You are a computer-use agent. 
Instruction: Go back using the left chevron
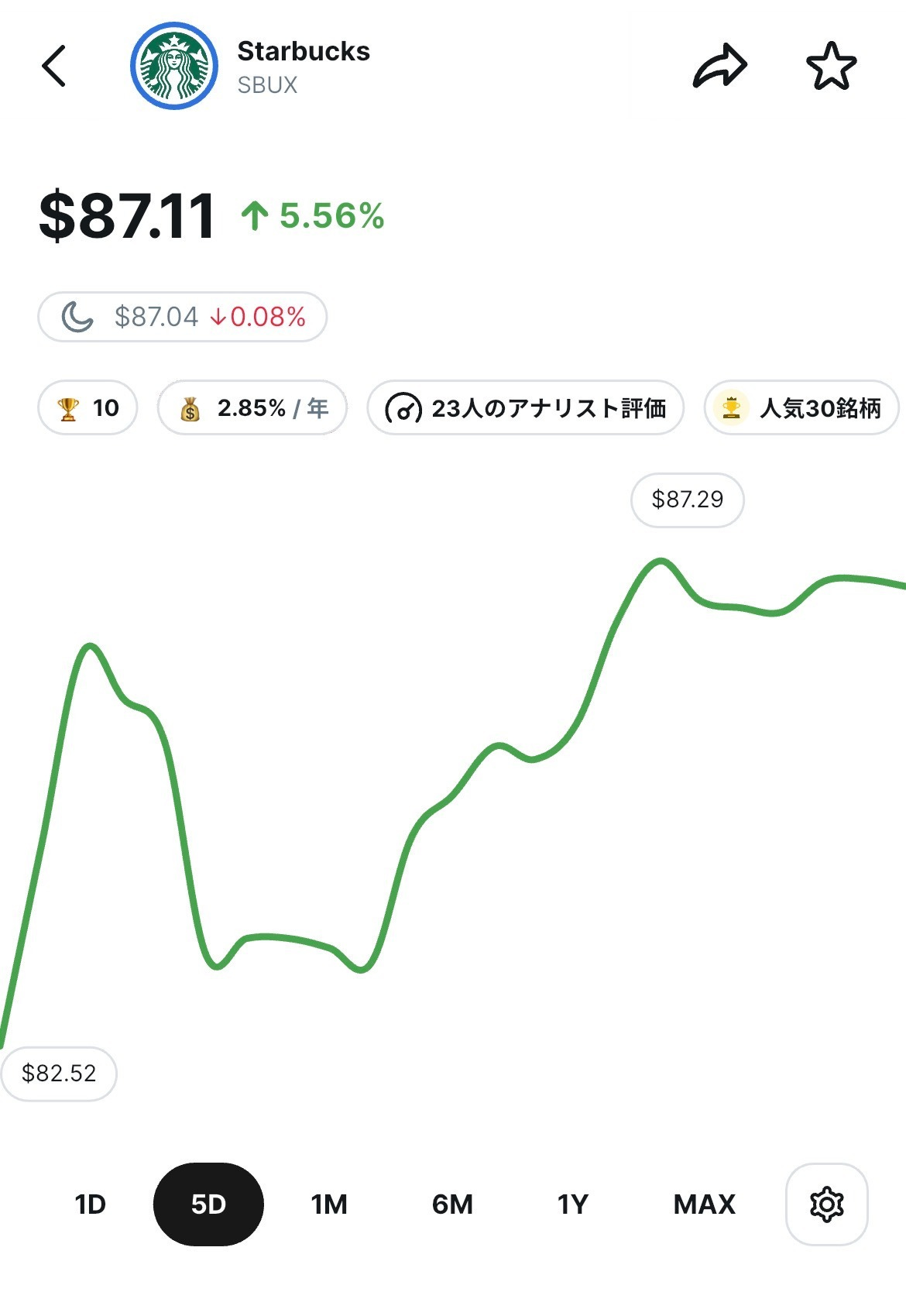click(54, 65)
